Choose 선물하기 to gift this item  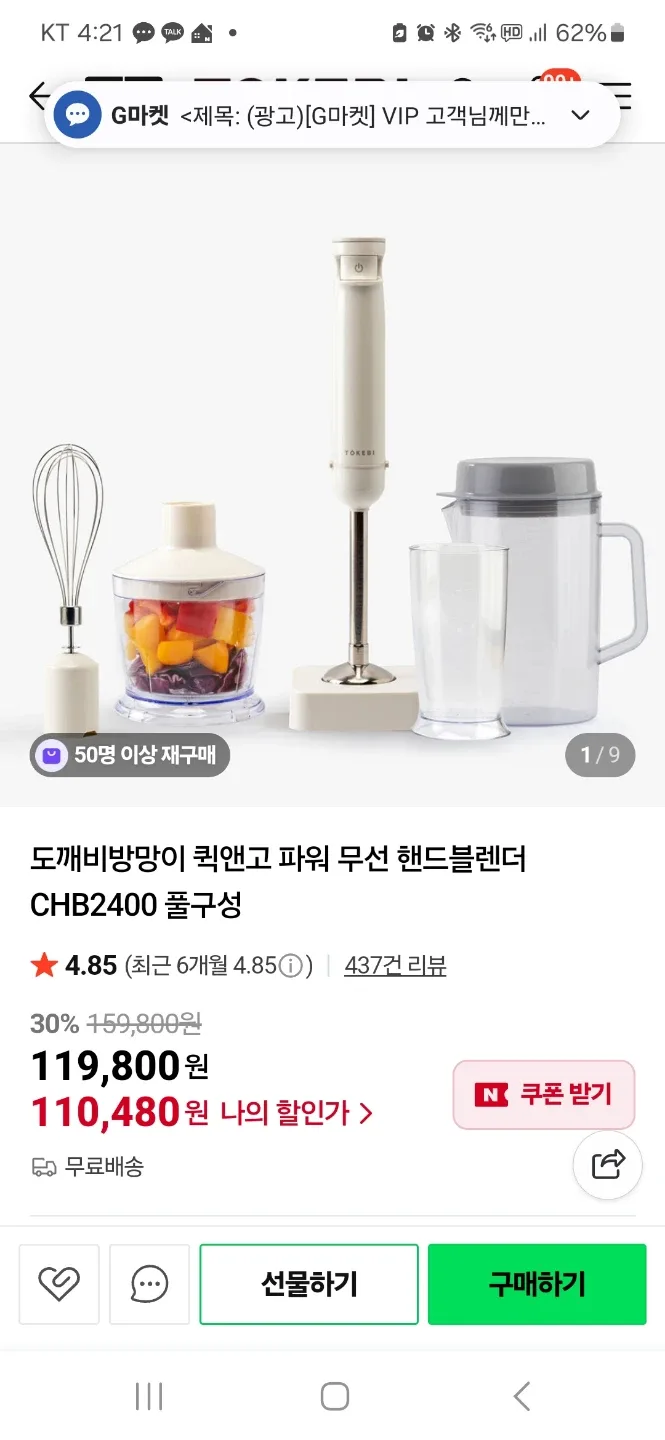coord(308,1284)
